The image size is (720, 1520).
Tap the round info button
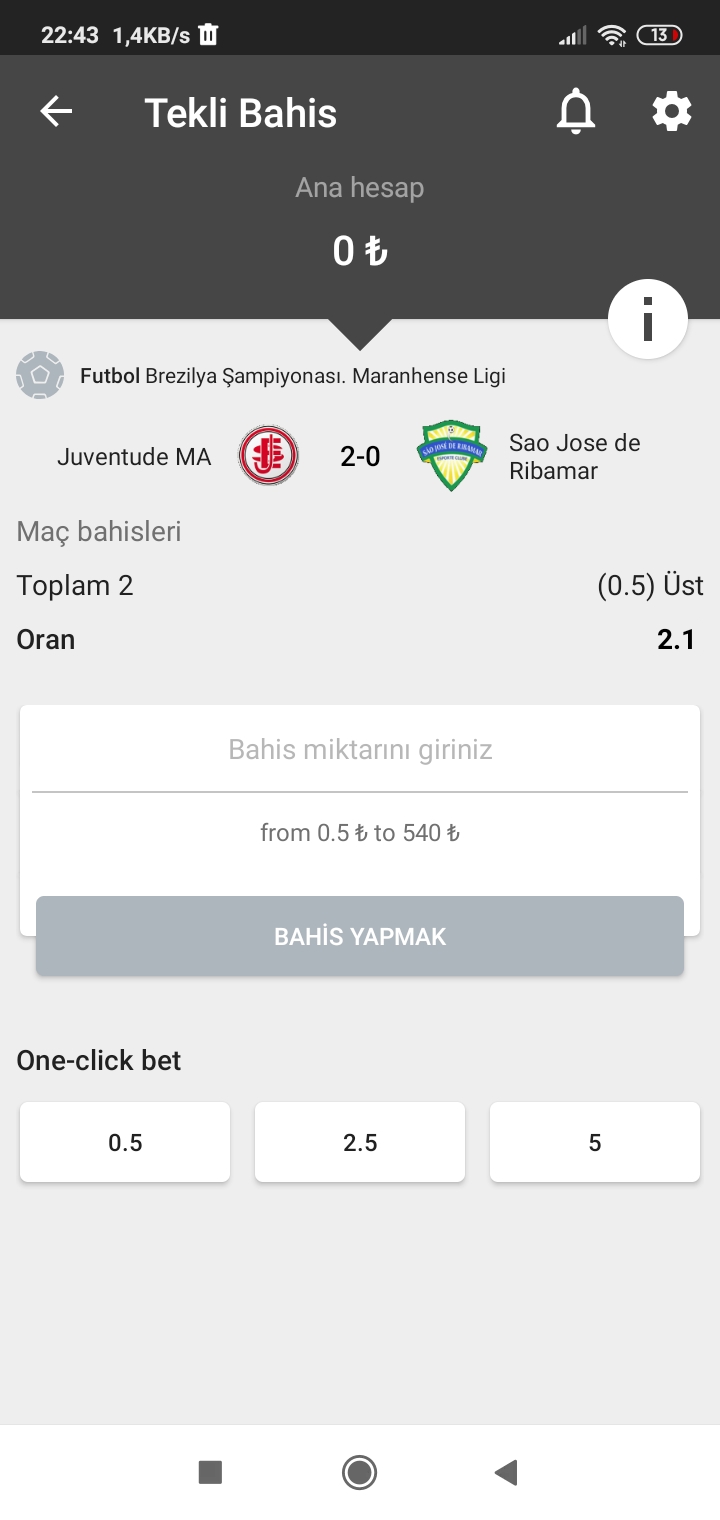coord(647,319)
